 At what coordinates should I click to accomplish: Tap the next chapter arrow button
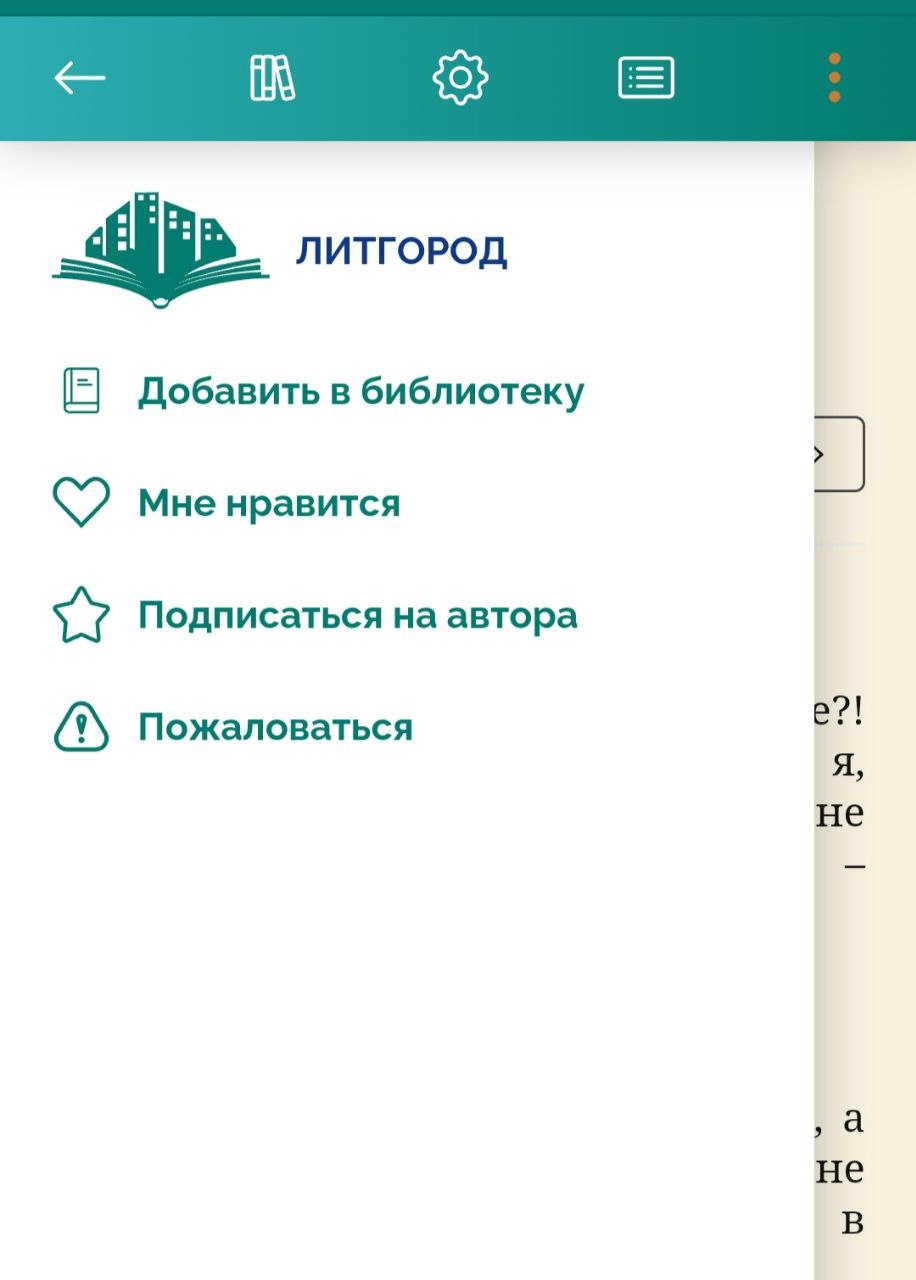click(838, 454)
